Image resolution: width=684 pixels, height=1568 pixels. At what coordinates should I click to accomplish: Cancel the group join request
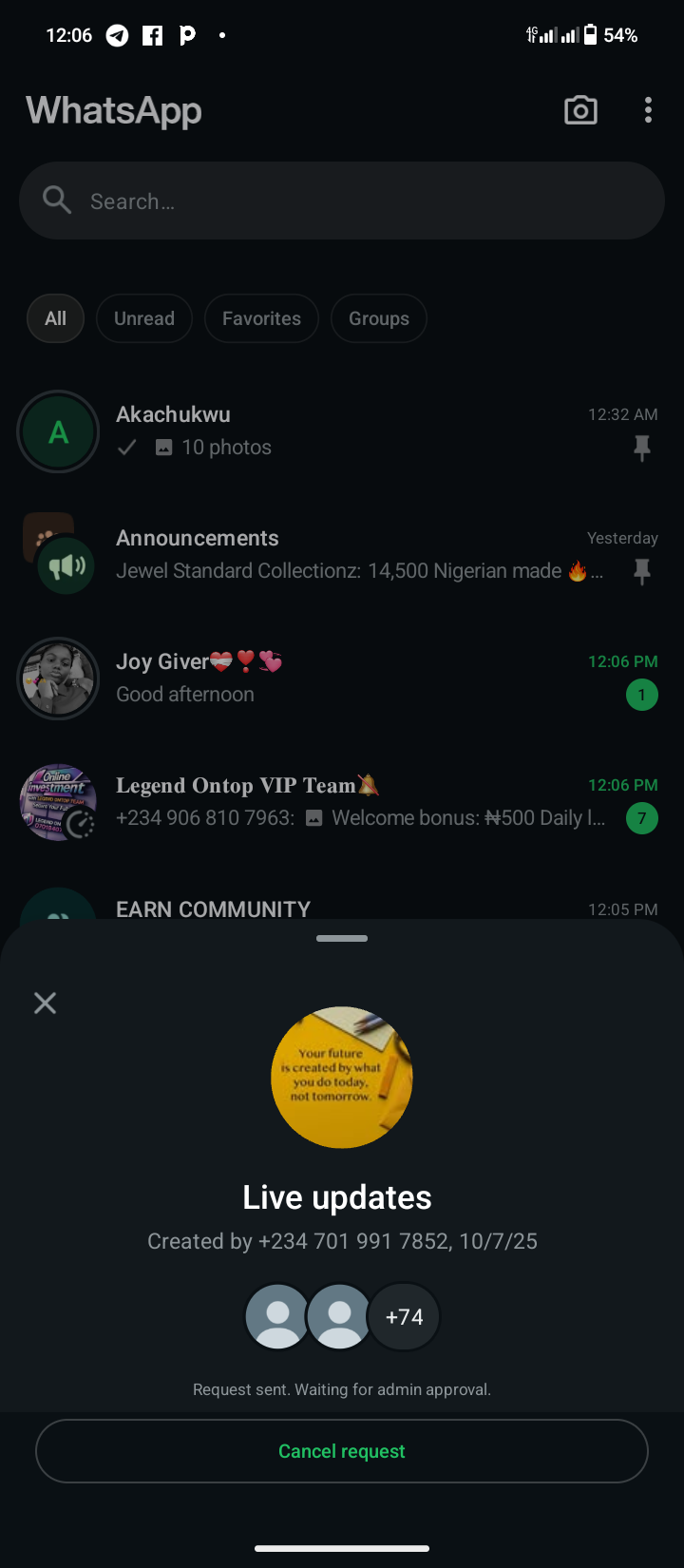coord(342,1451)
